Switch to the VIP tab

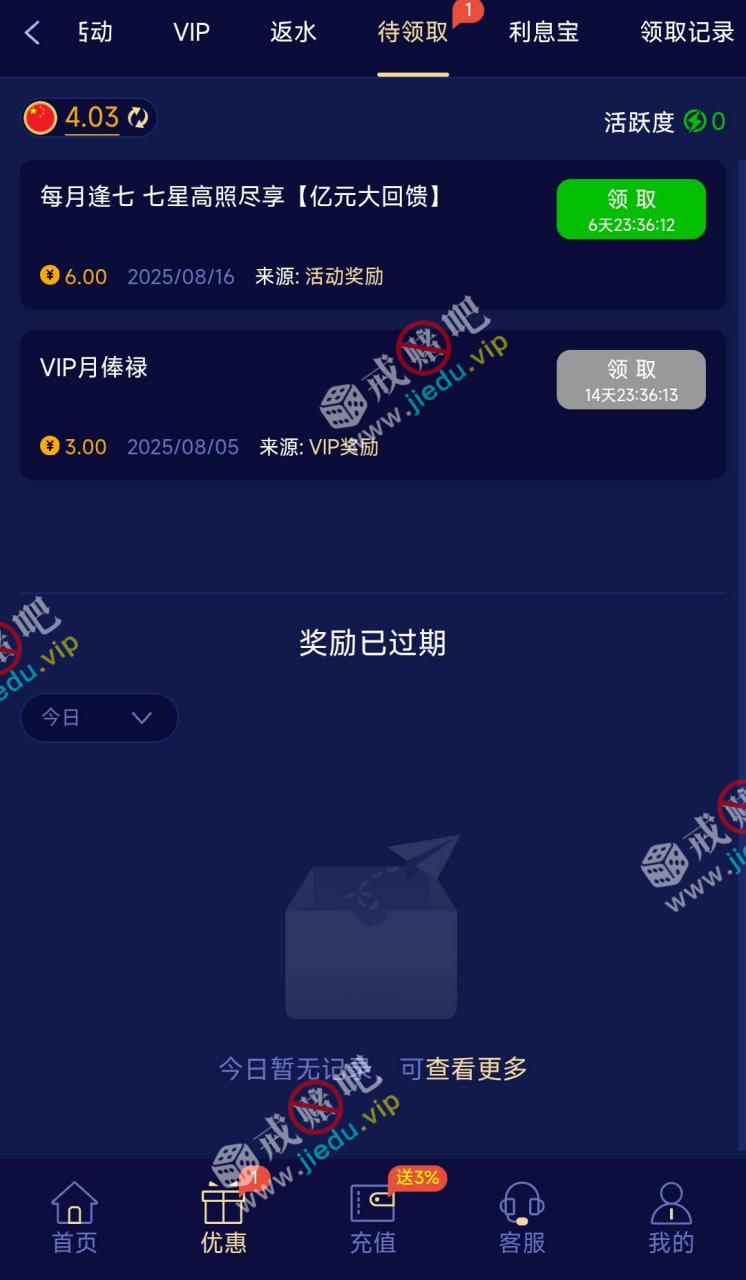[x=191, y=32]
